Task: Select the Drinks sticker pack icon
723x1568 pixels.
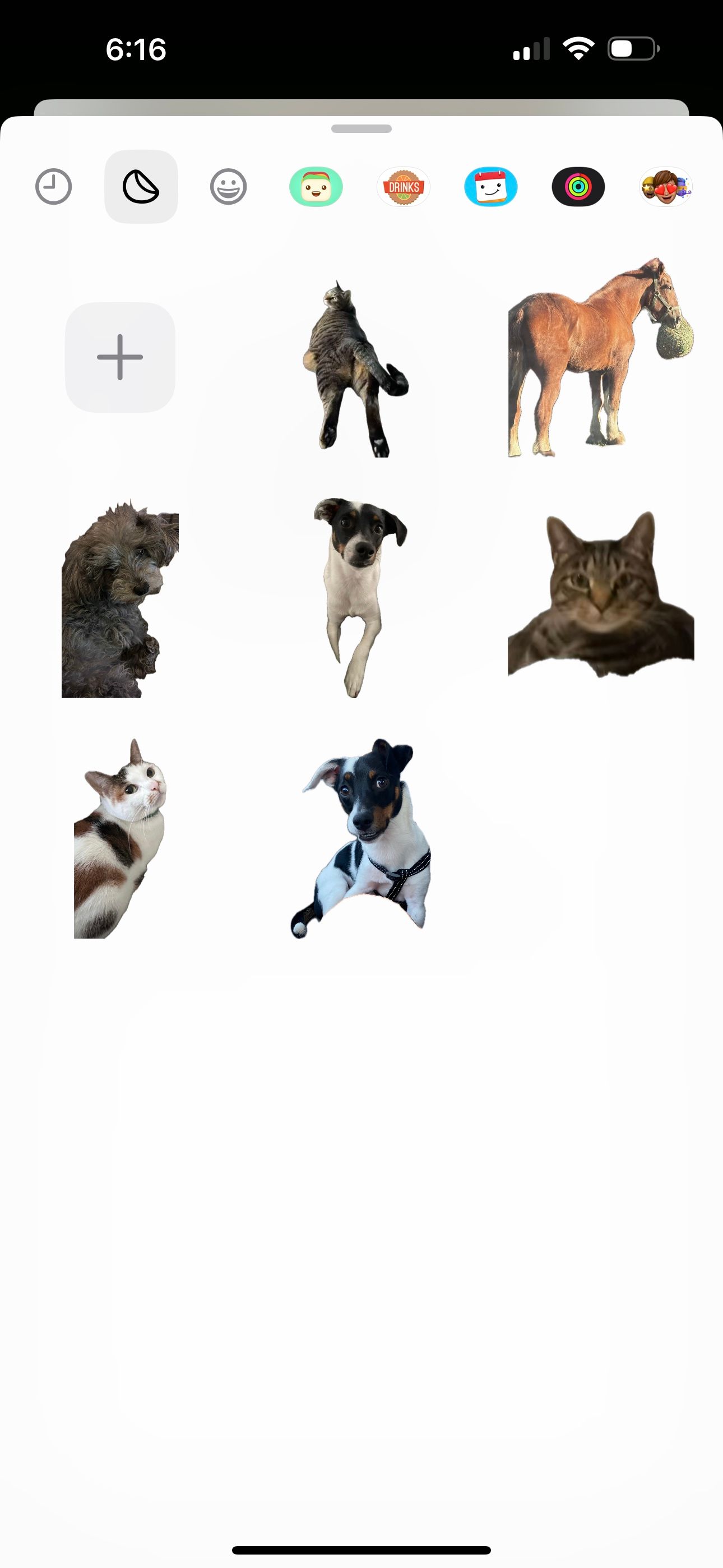Action: pos(404,187)
